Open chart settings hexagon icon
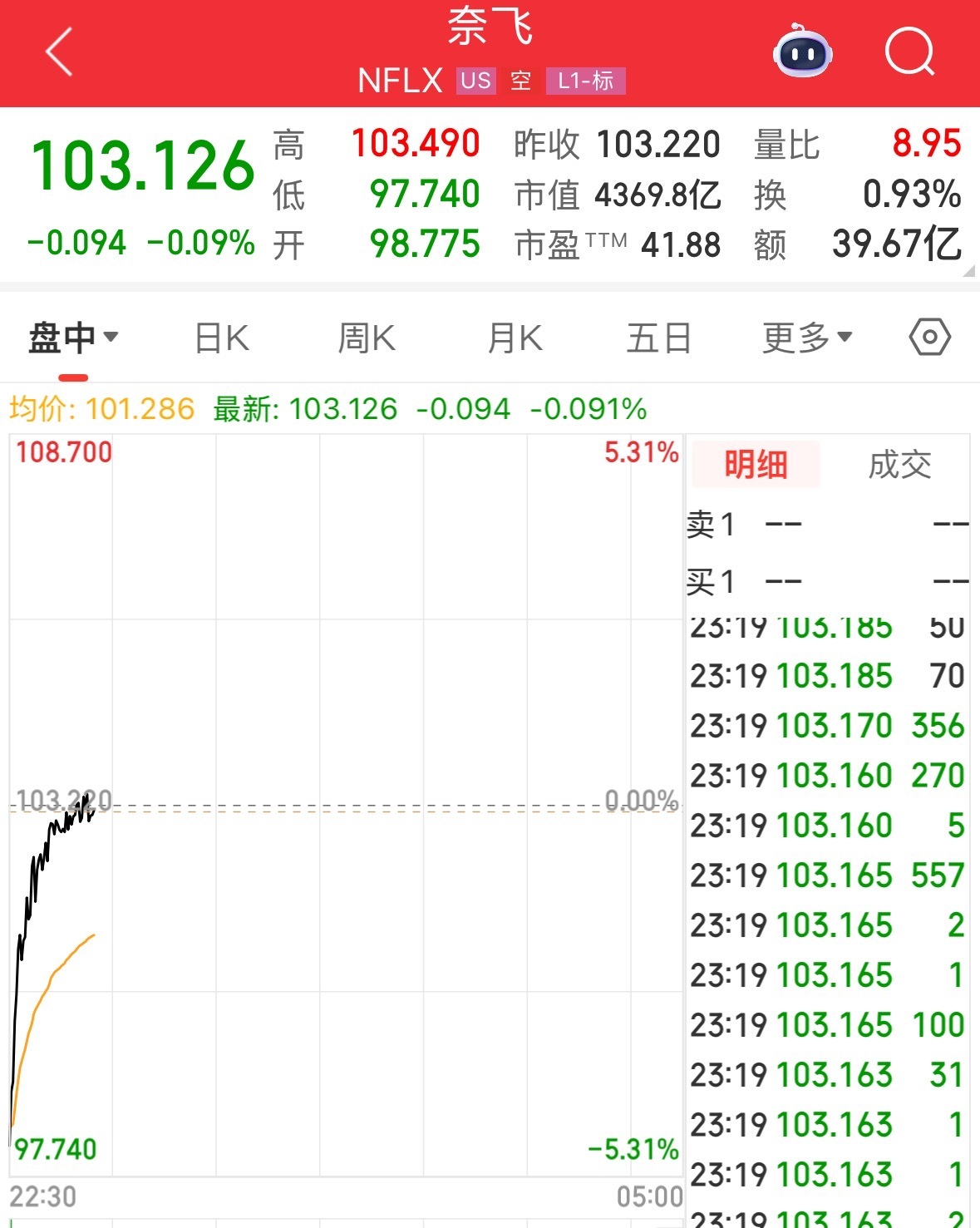Image resolution: width=980 pixels, height=1228 pixels. click(929, 338)
